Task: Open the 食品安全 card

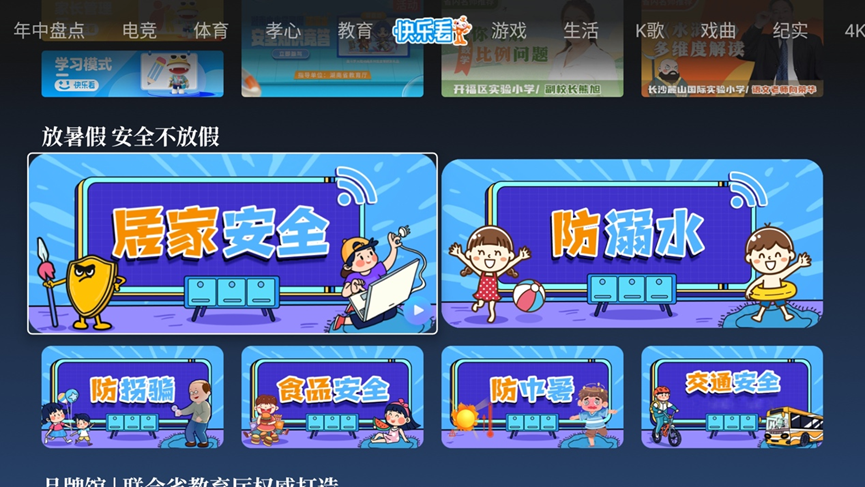Action: pos(332,396)
